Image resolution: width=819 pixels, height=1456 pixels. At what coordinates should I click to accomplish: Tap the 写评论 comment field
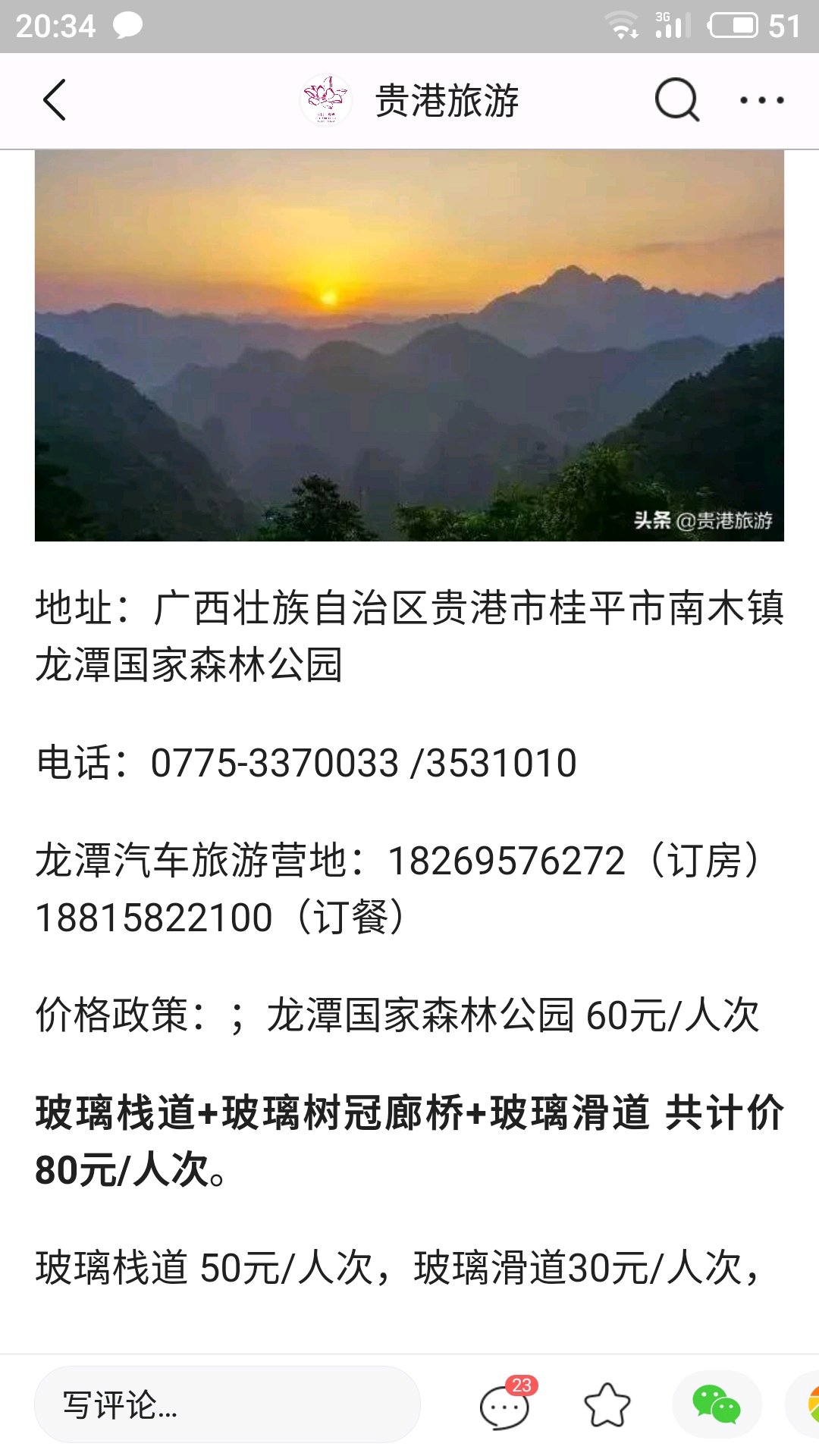click(x=227, y=1404)
